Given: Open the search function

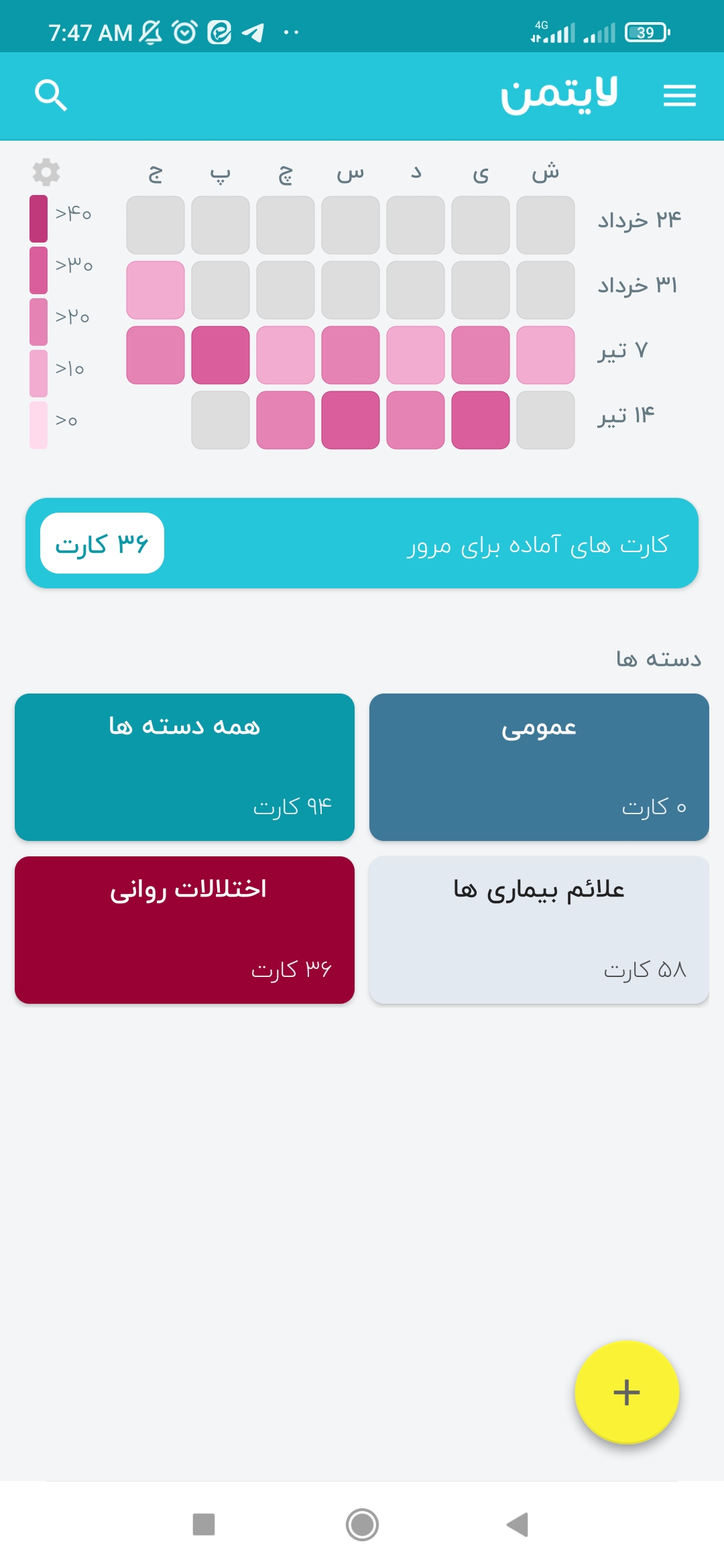Looking at the screenshot, I should click(51, 96).
